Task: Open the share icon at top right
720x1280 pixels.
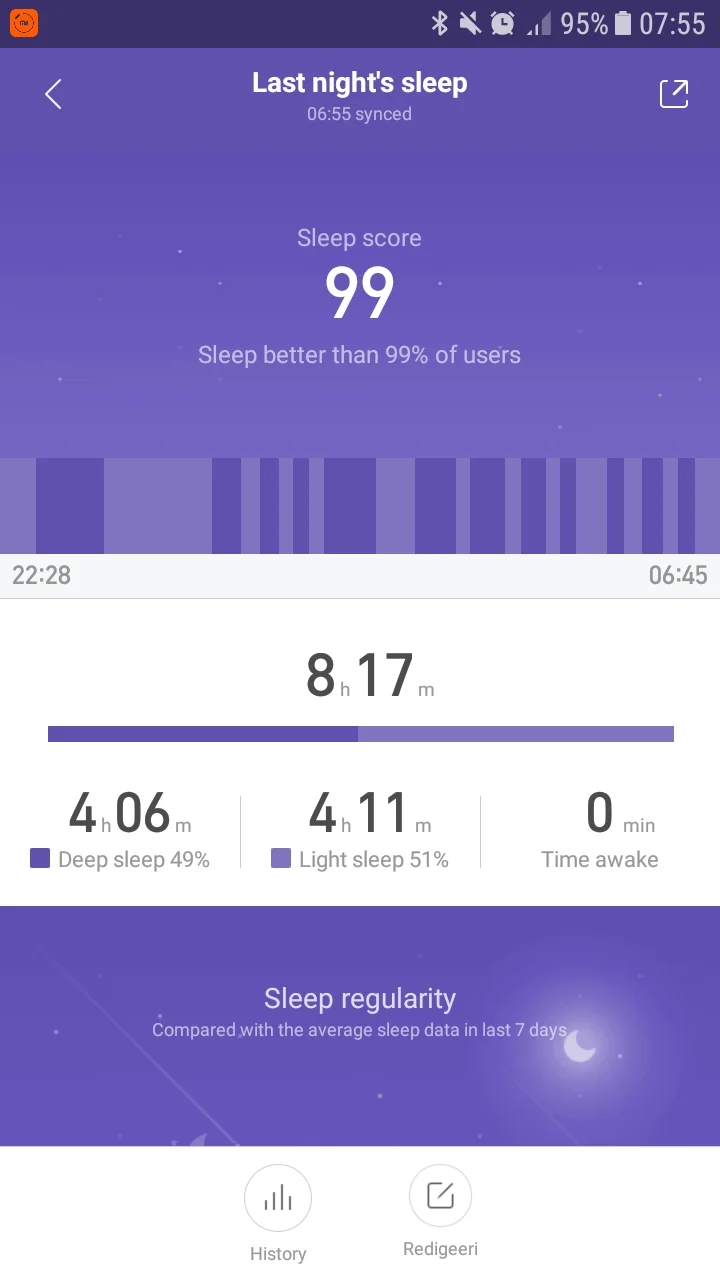Action: (x=674, y=93)
